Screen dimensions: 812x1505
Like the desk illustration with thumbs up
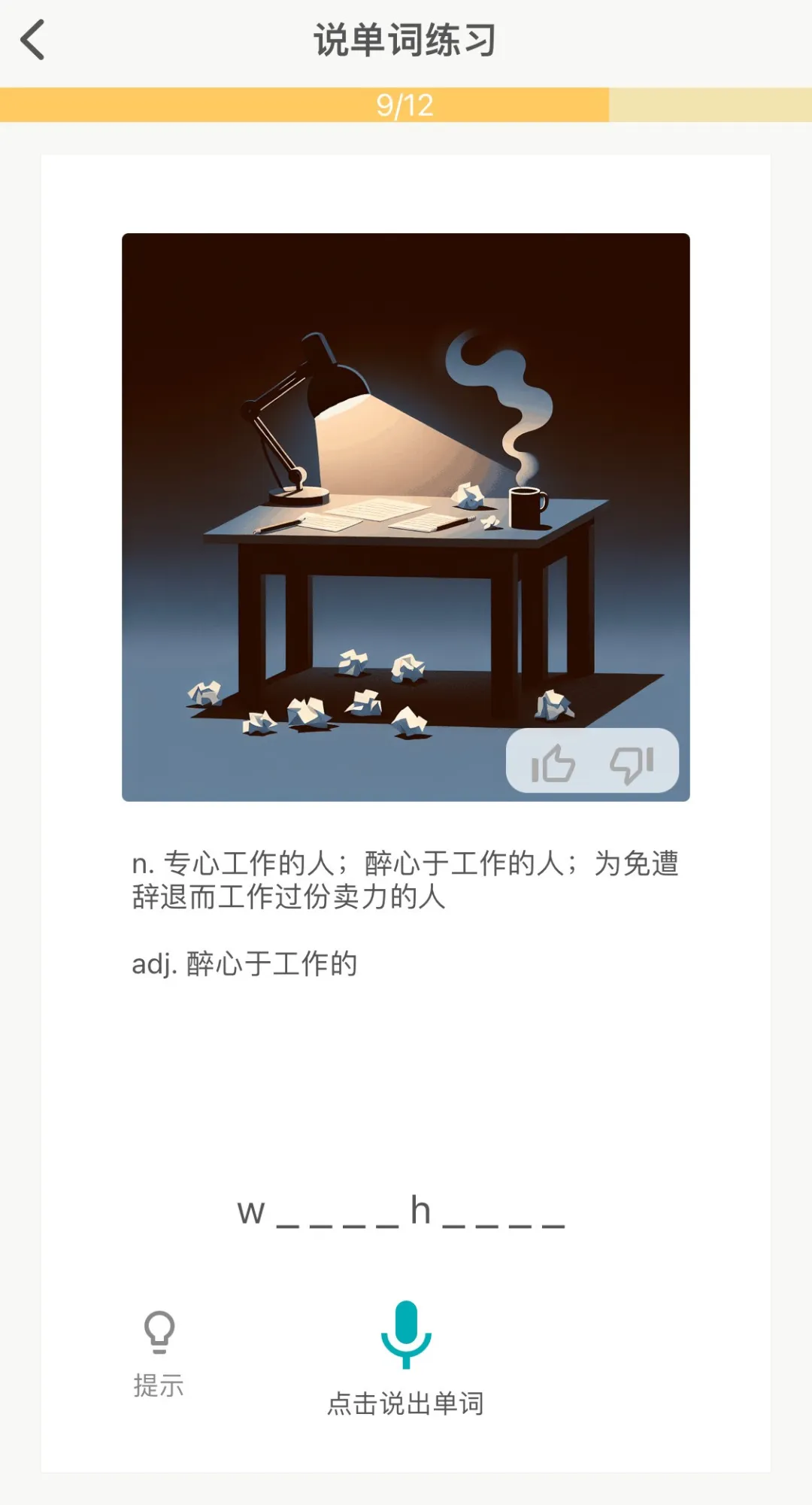553,763
